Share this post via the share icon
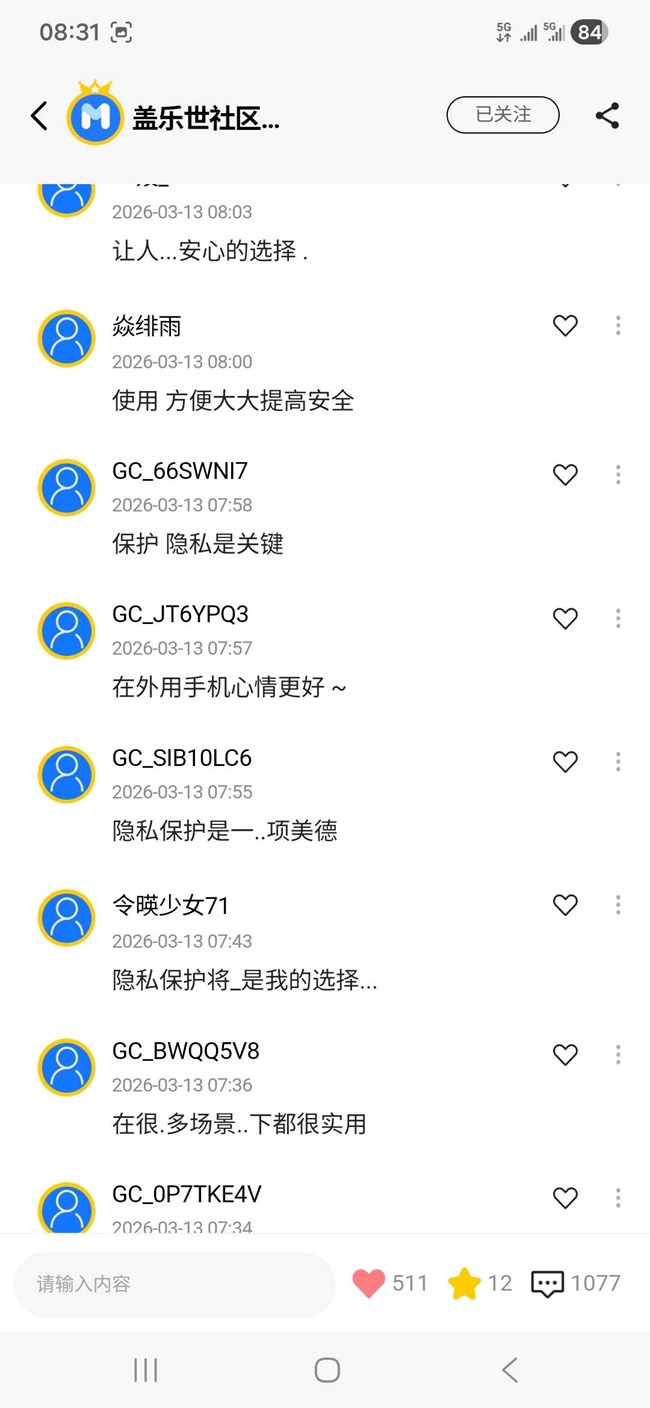This screenshot has width=650, height=1408. click(607, 116)
